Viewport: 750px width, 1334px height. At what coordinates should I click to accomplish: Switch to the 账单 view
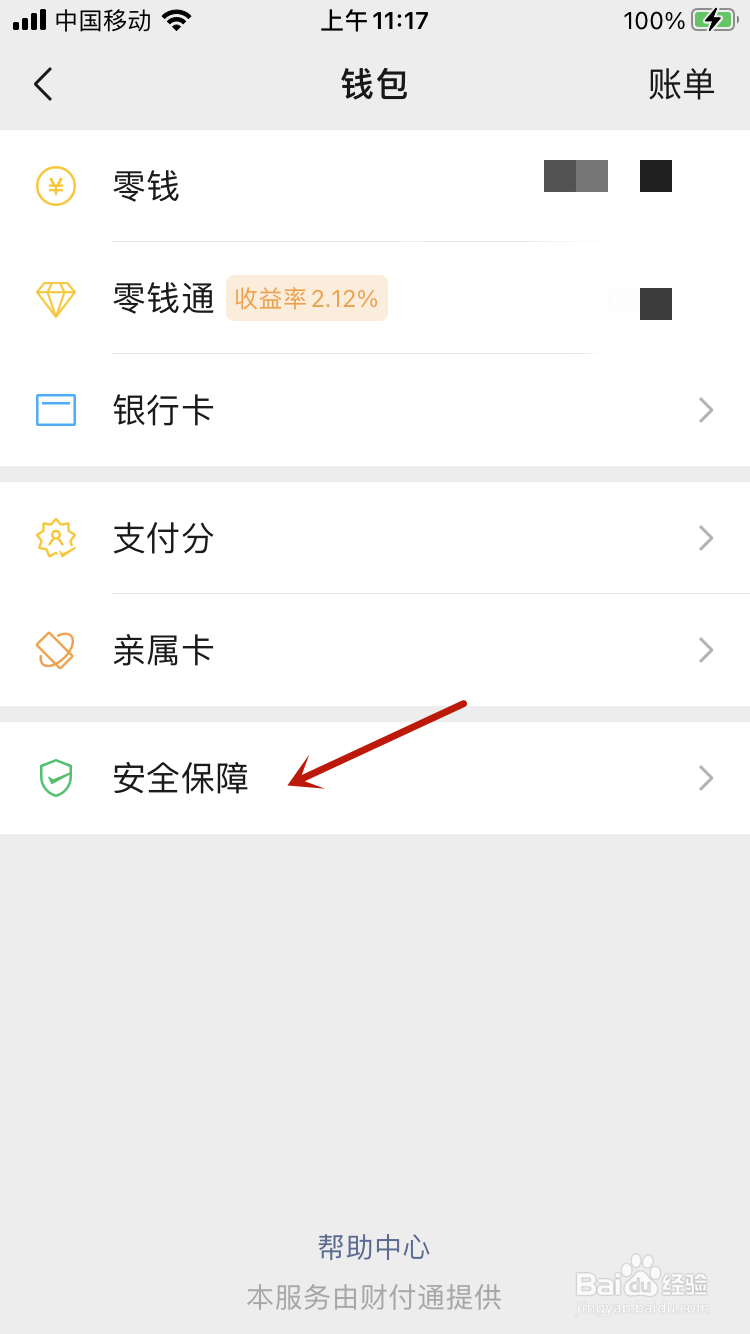click(681, 84)
